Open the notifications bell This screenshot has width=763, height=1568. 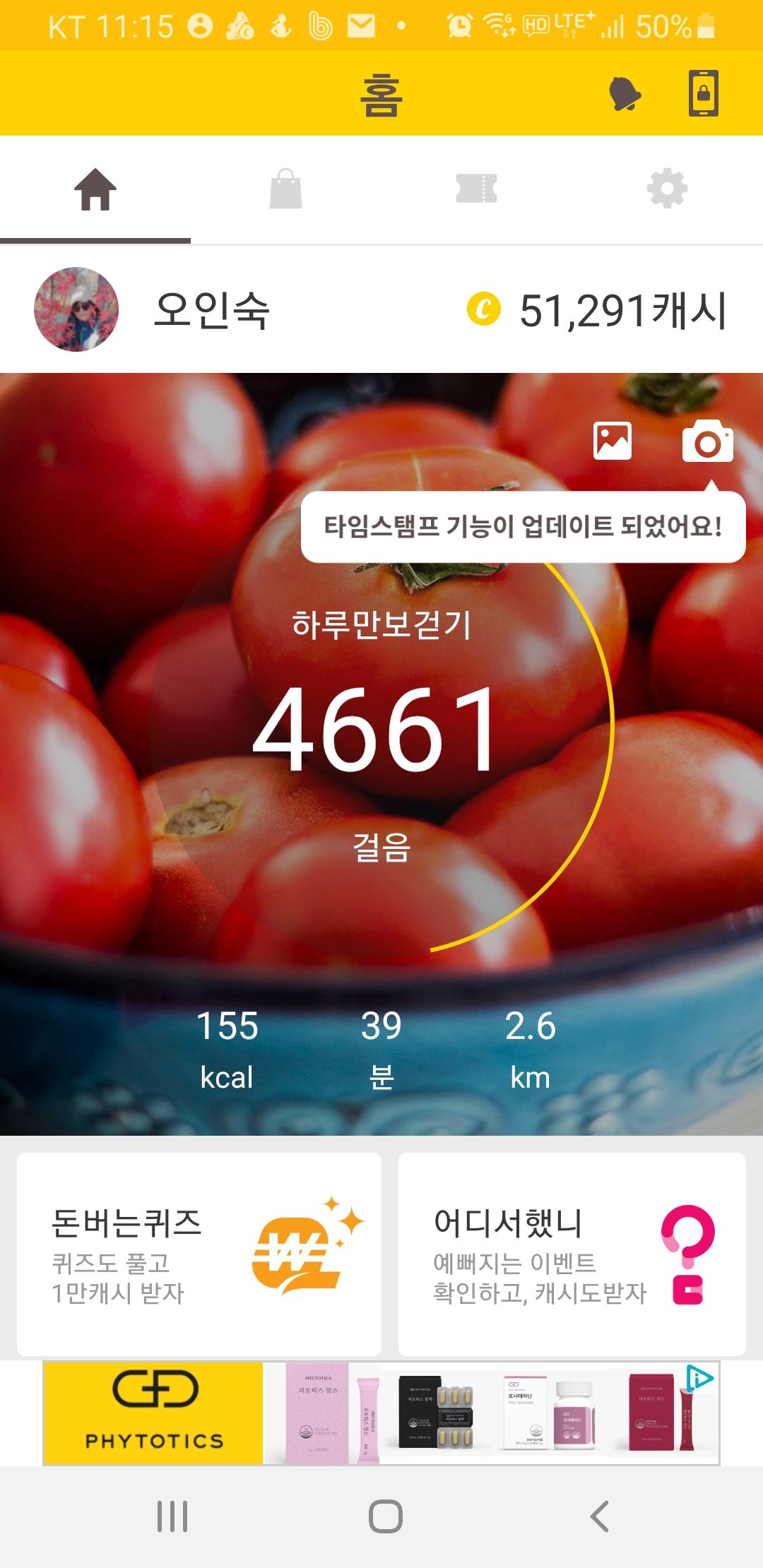point(625,94)
